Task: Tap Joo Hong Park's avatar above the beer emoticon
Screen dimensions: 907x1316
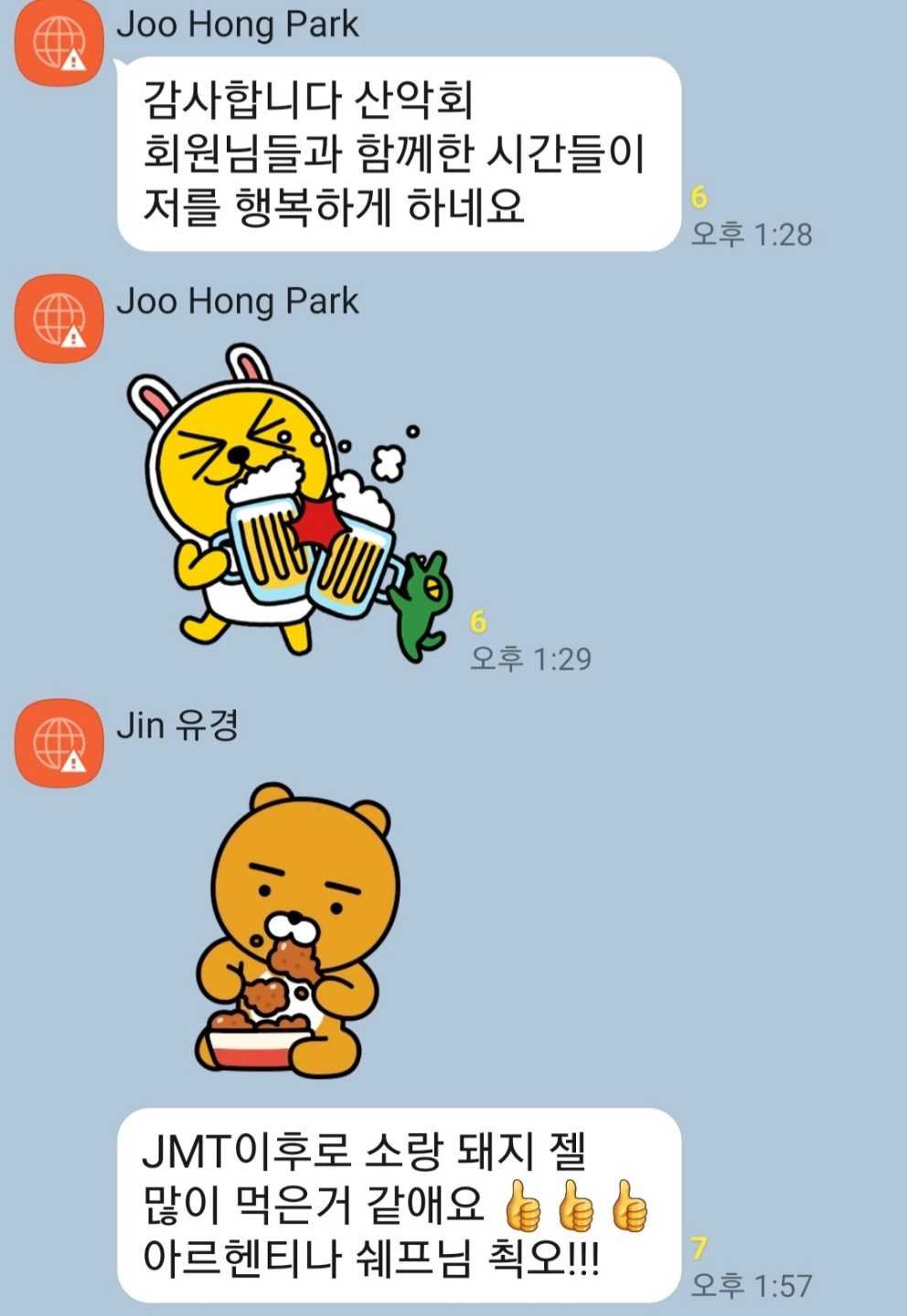Action: click(59, 318)
